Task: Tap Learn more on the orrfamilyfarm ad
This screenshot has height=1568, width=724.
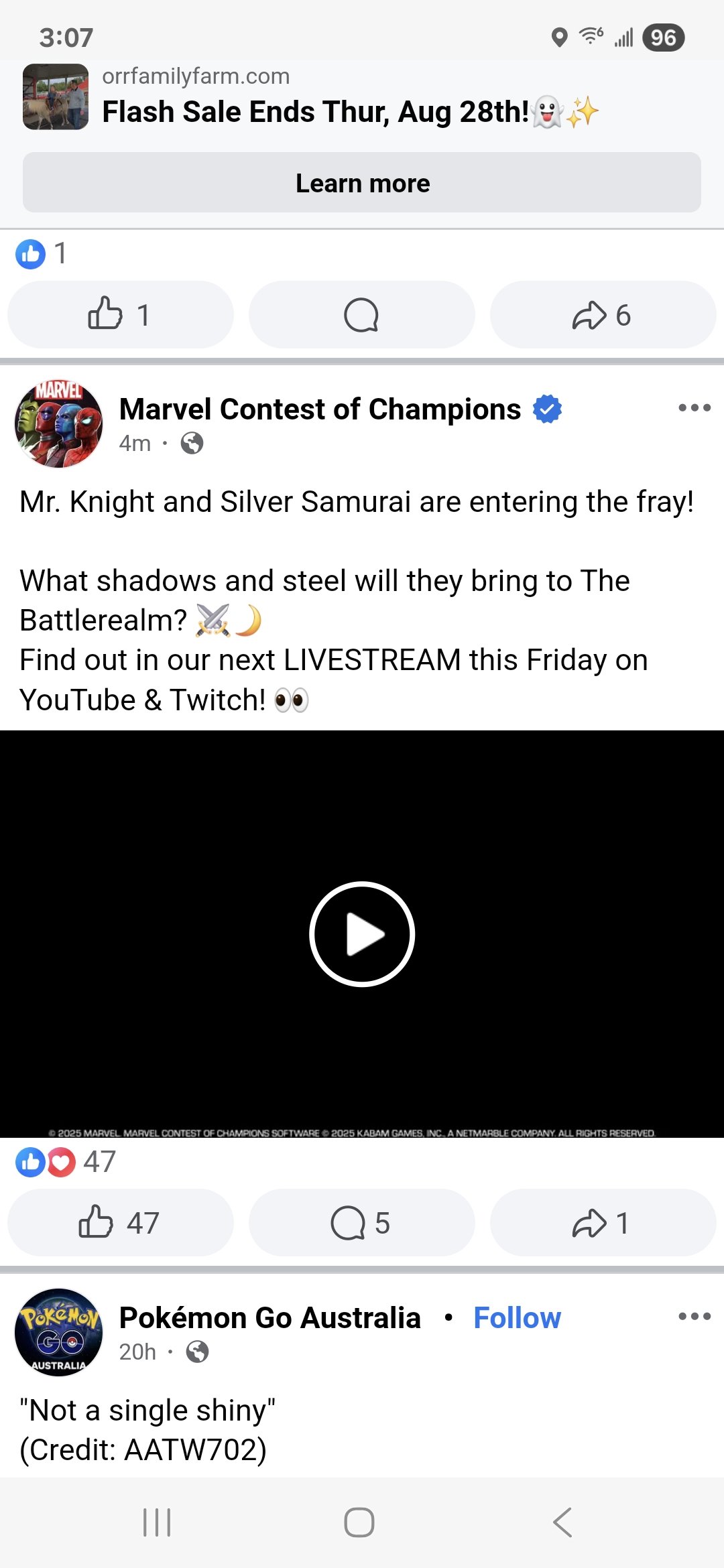Action: click(362, 183)
